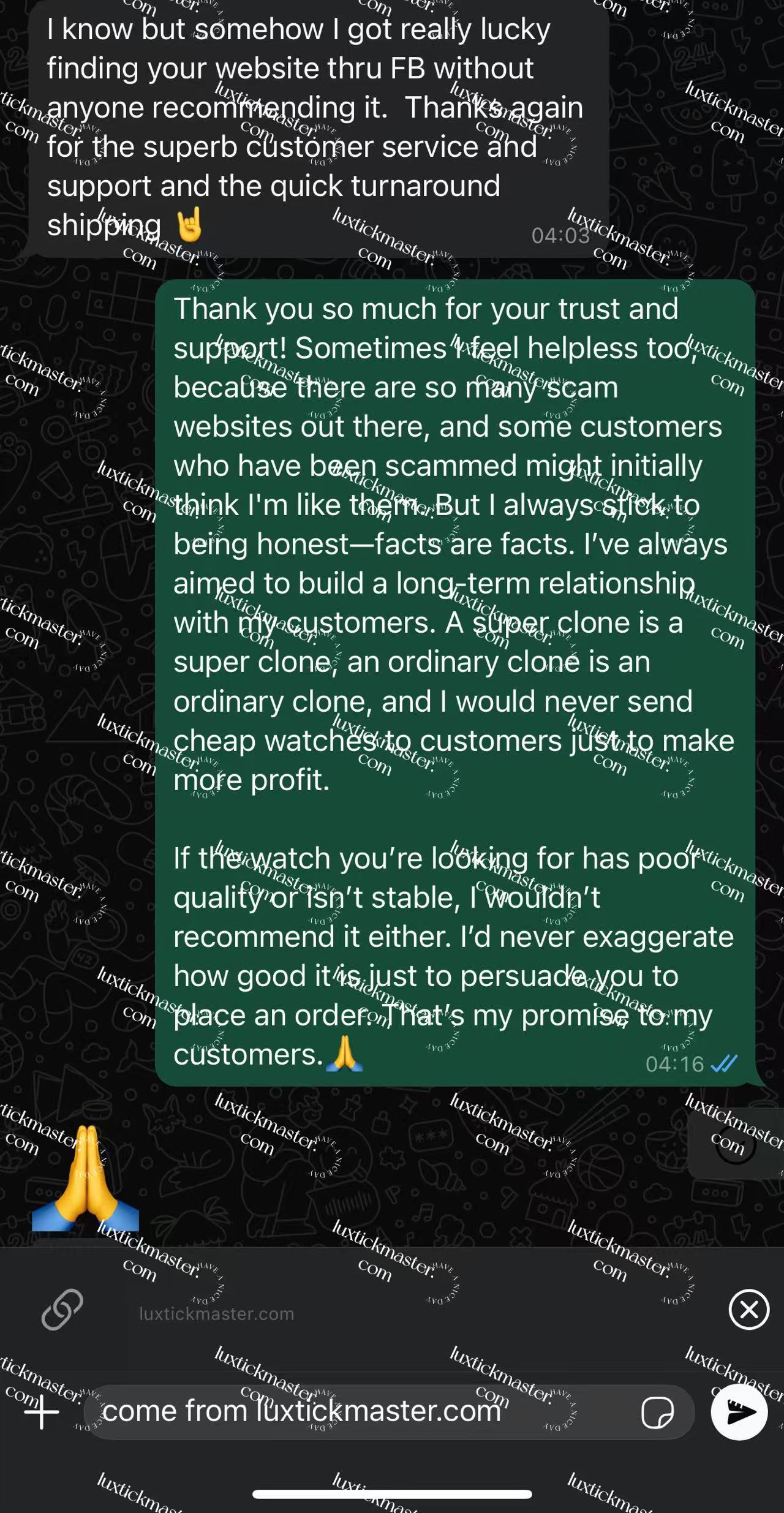
Task: Send the typed message
Action: (739, 1411)
